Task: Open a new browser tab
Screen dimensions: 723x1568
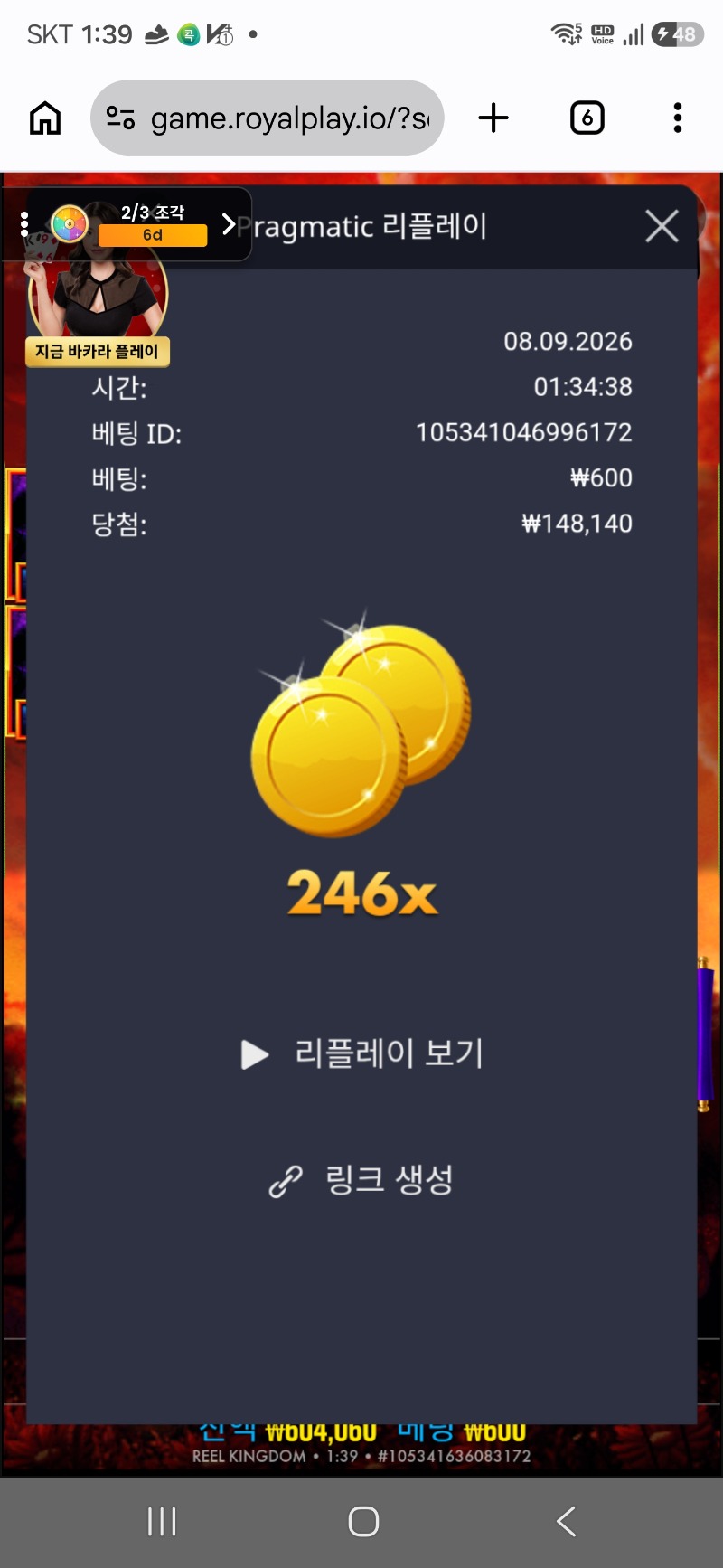Action: (x=493, y=118)
